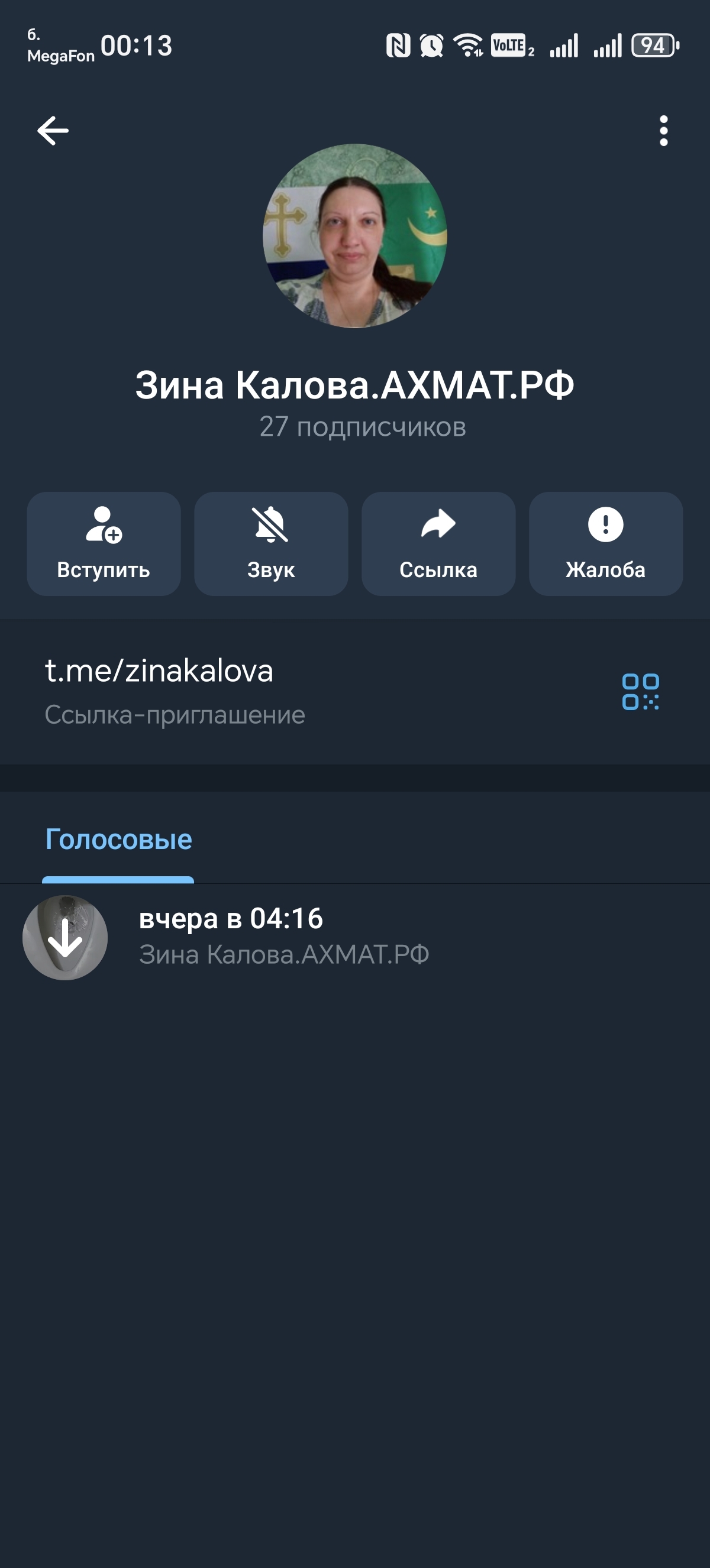Open the QR code icon for the invite link

pos(640,692)
